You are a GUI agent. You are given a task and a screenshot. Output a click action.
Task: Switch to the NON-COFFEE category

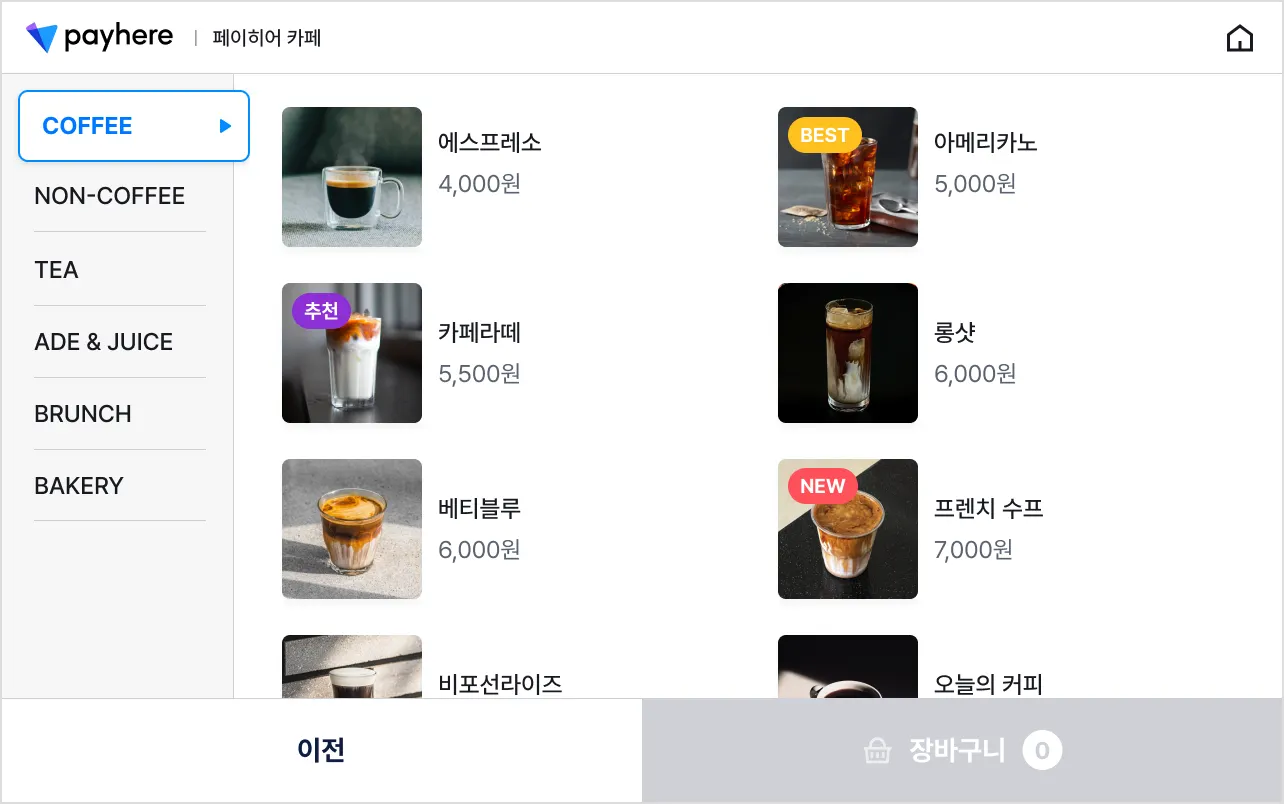coord(110,196)
